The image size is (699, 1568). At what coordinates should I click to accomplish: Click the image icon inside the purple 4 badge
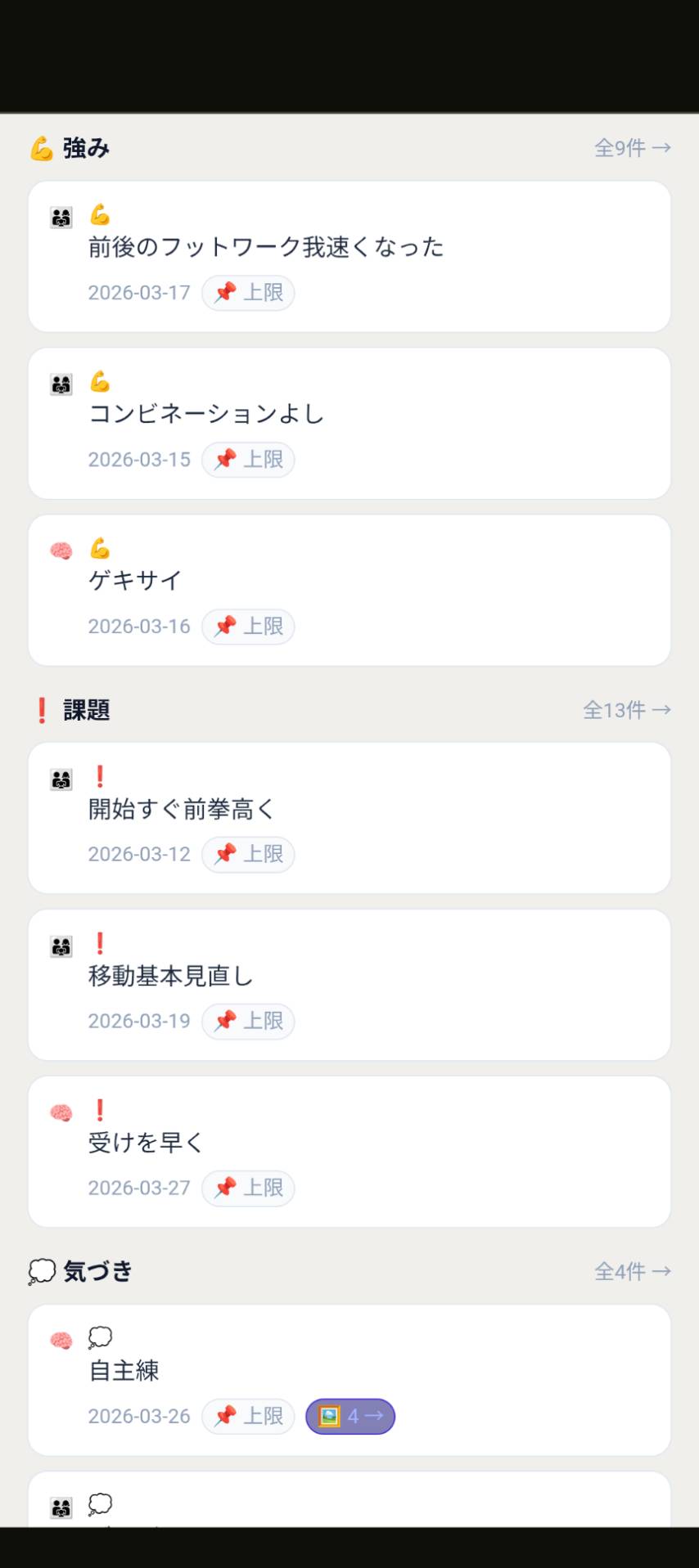(x=330, y=1416)
